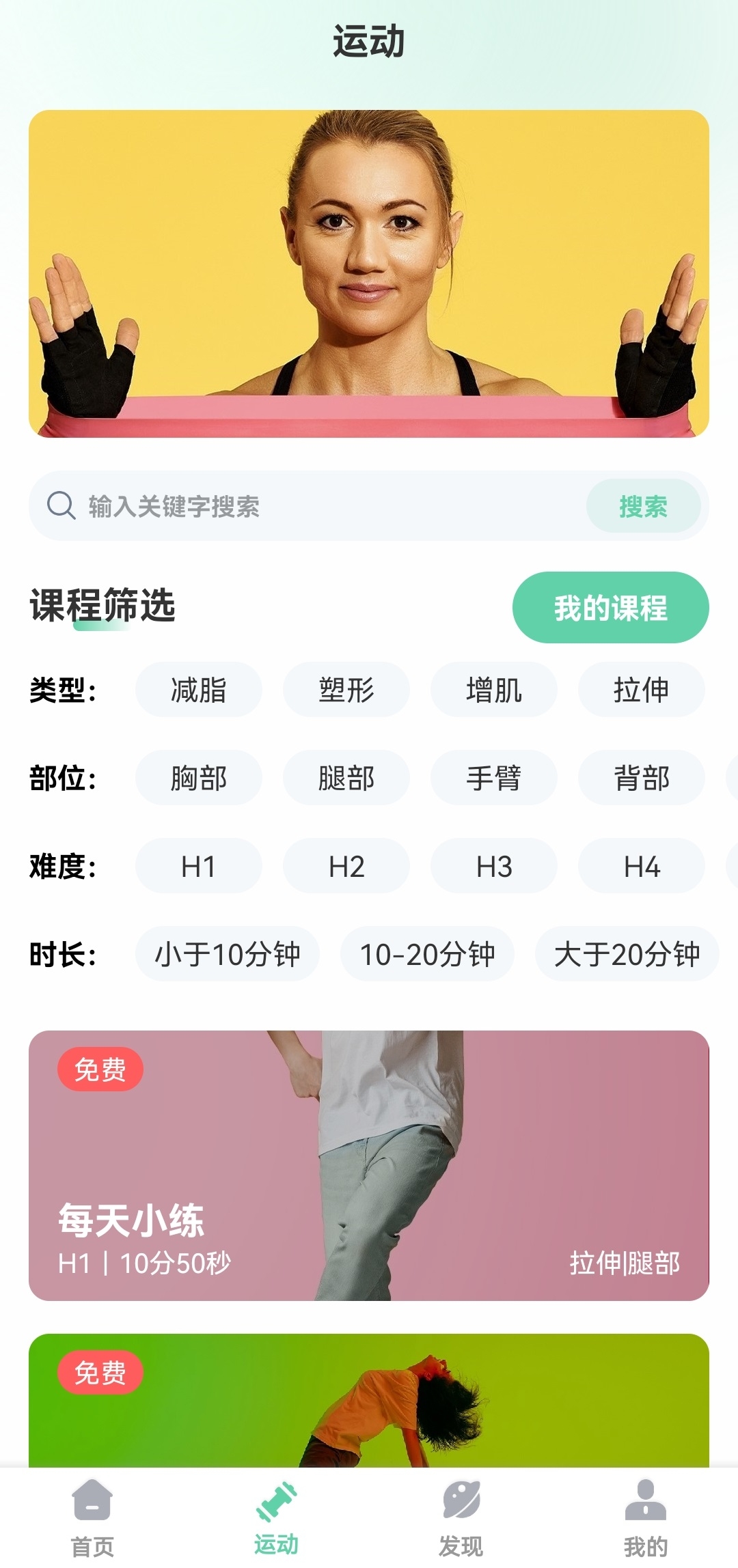Choose the 10-20分钟 duration filter

[x=426, y=954]
